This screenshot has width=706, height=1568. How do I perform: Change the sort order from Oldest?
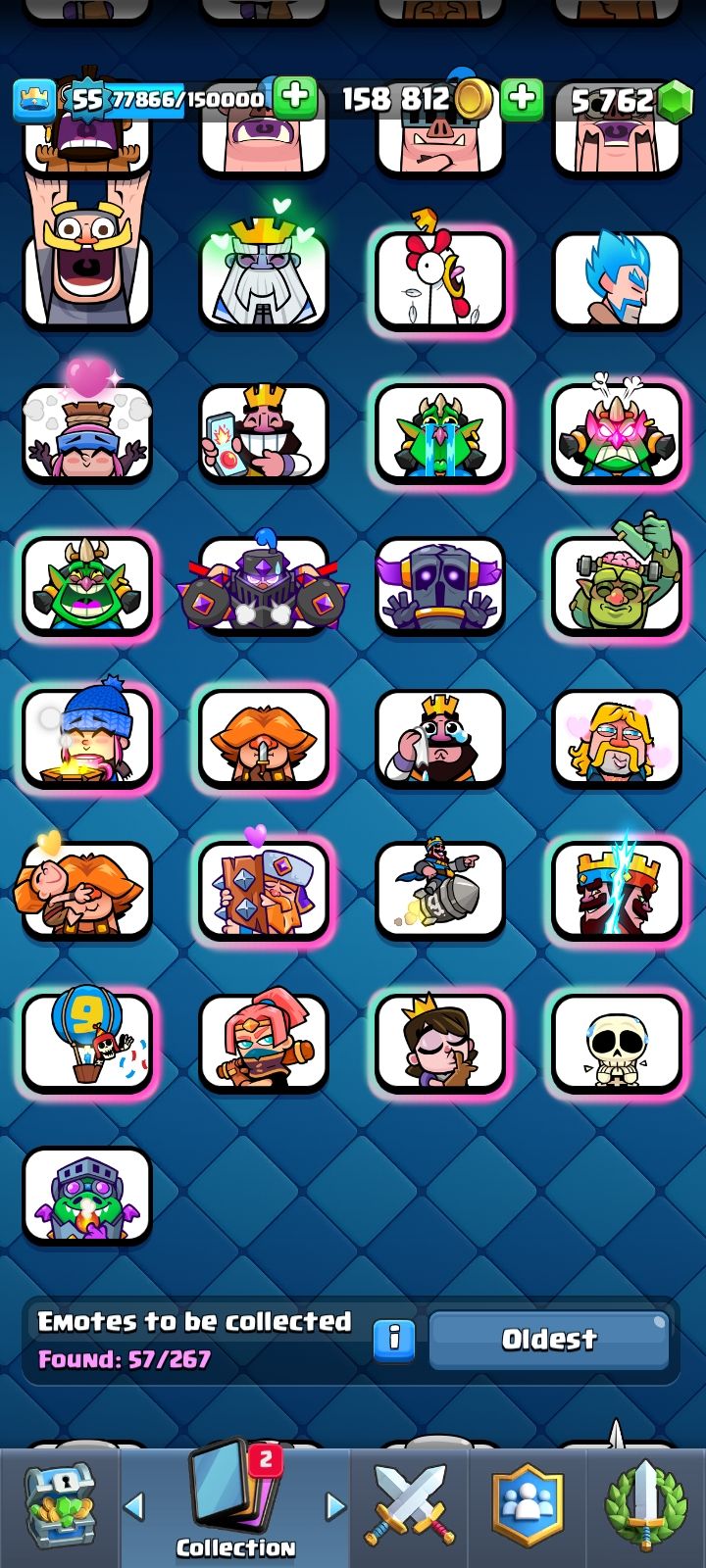[x=549, y=1340]
